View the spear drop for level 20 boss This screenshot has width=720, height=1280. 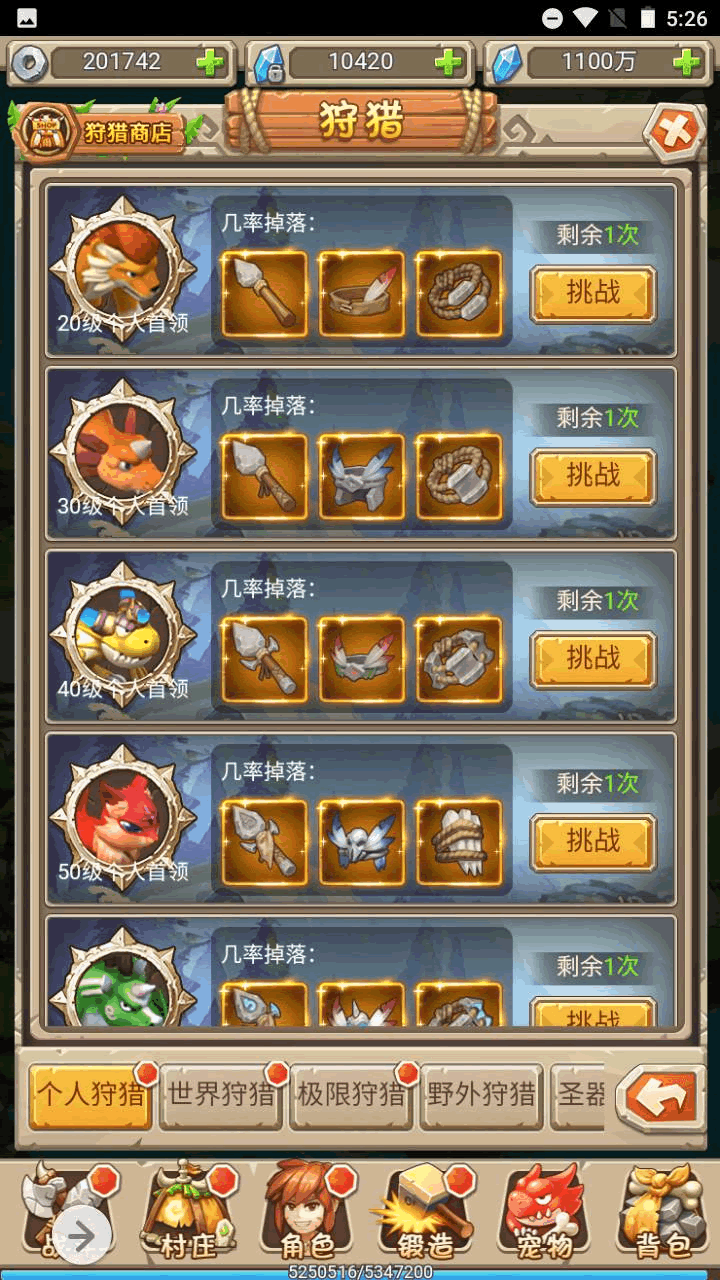[x=264, y=293]
